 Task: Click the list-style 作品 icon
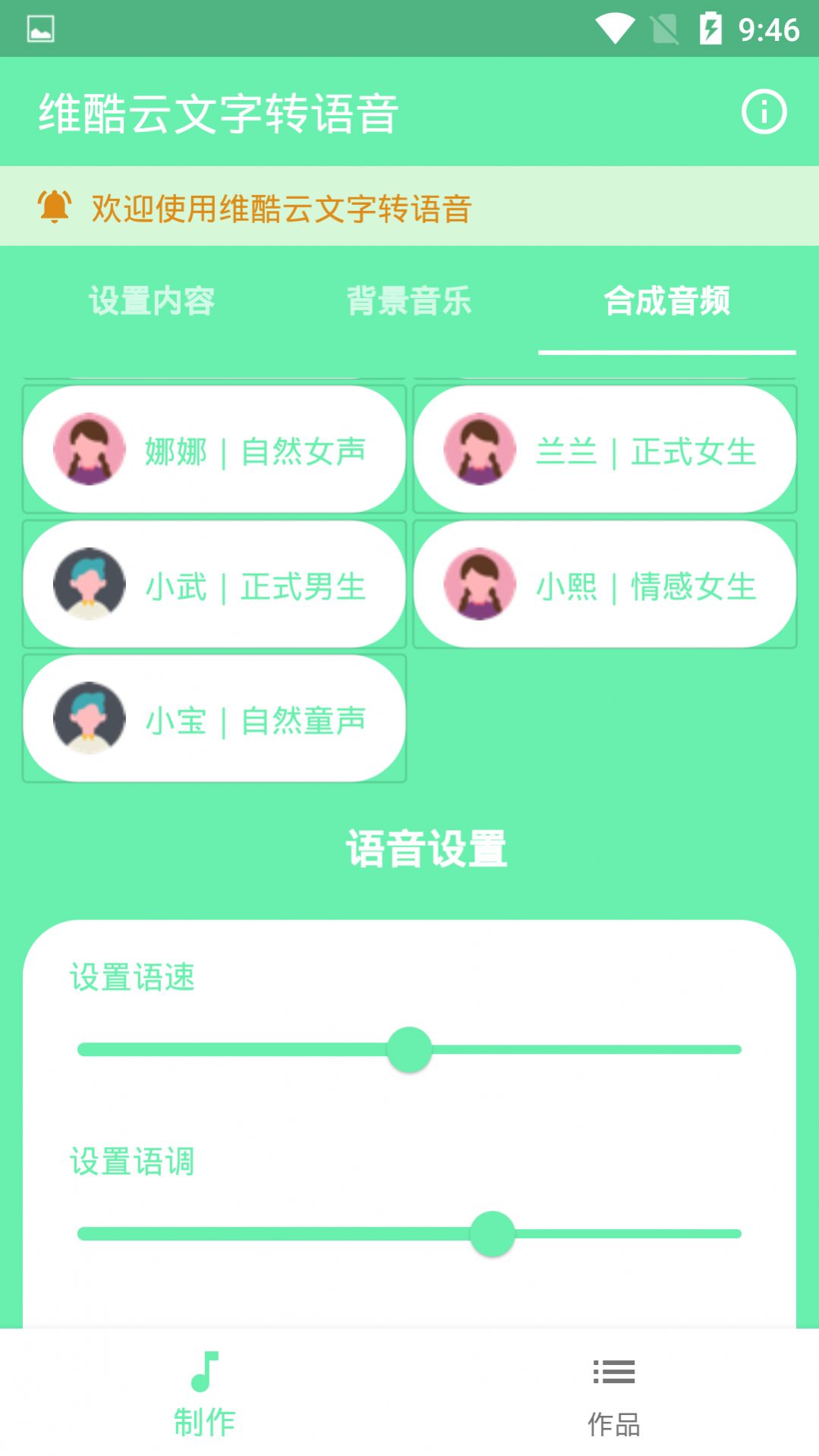pos(615,1373)
